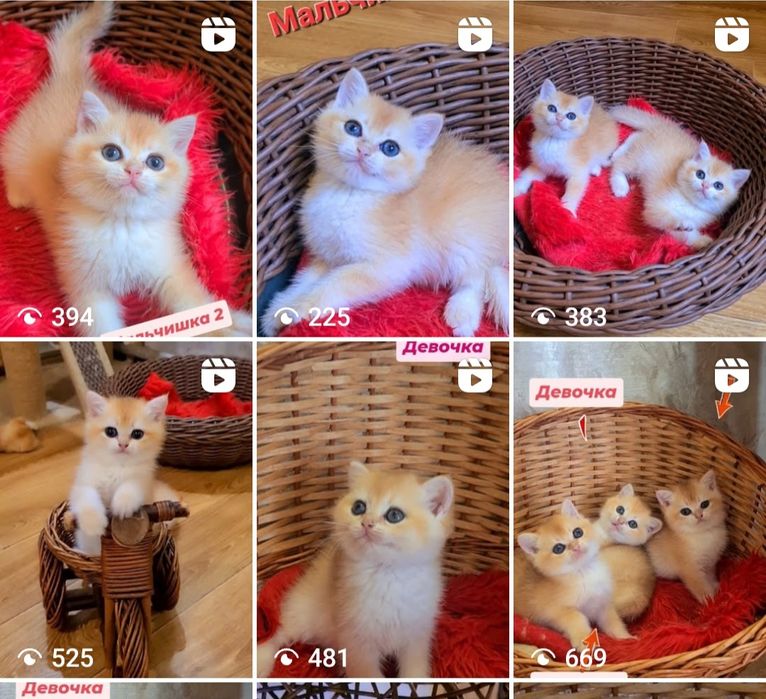This screenshot has height=699, width=766.
Task: Play the three-kitten reel with 669 views
Action: click(x=640, y=510)
